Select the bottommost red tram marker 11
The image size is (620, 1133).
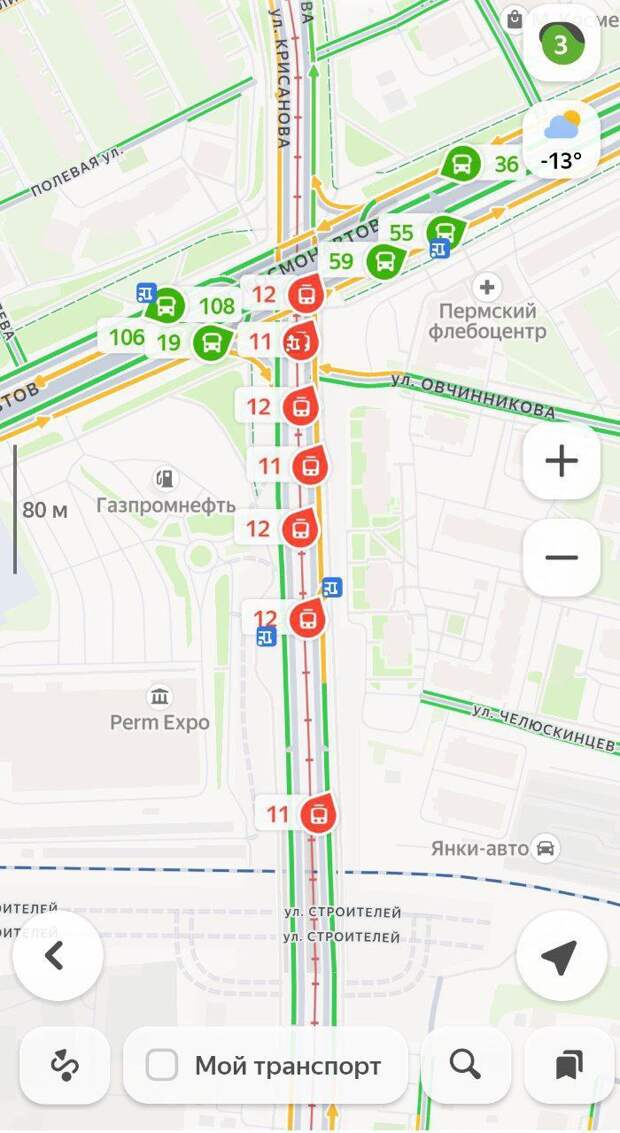click(318, 815)
